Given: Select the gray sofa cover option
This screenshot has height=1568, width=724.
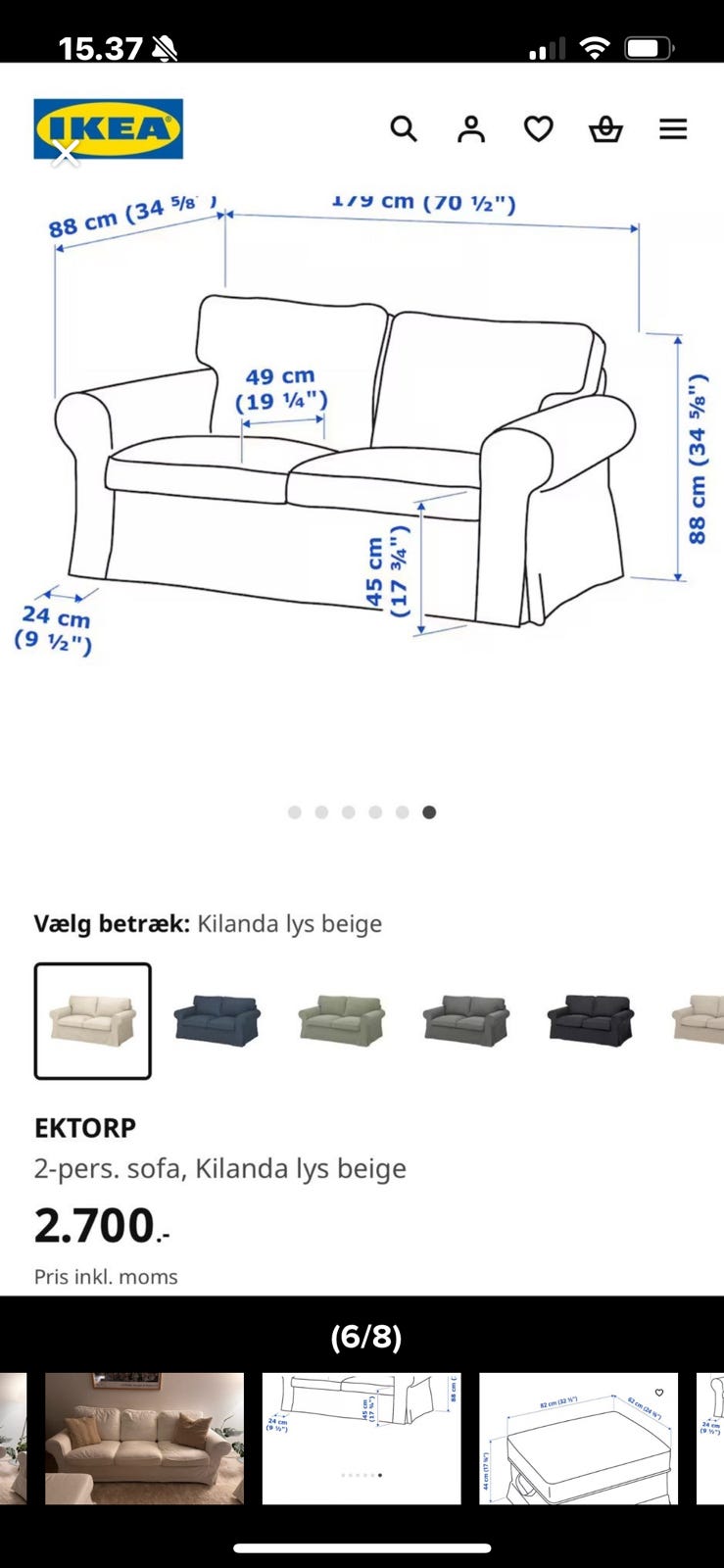Looking at the screenshot, I should pos(467,1020).
